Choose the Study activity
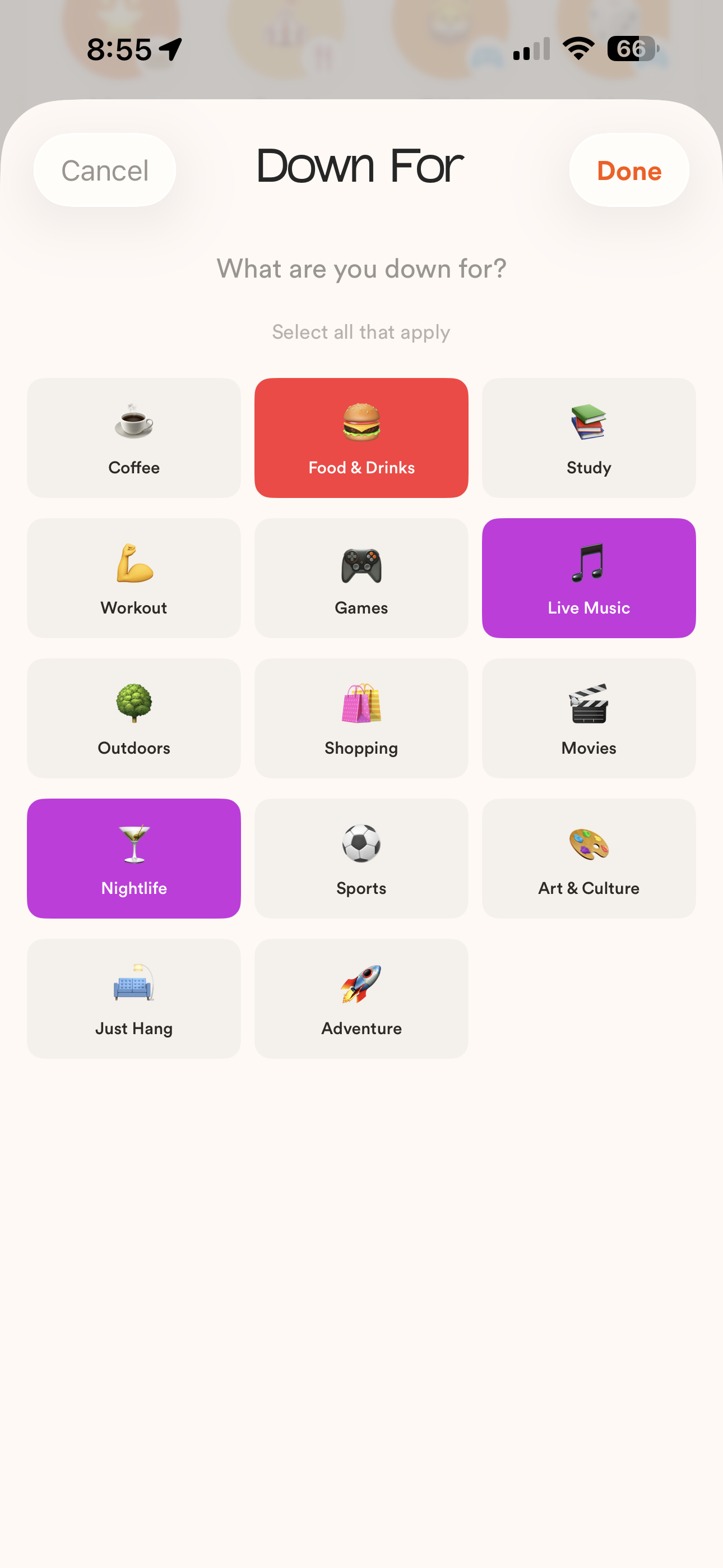This screenshot has height=1568, width=723. [x=588, y=437]
